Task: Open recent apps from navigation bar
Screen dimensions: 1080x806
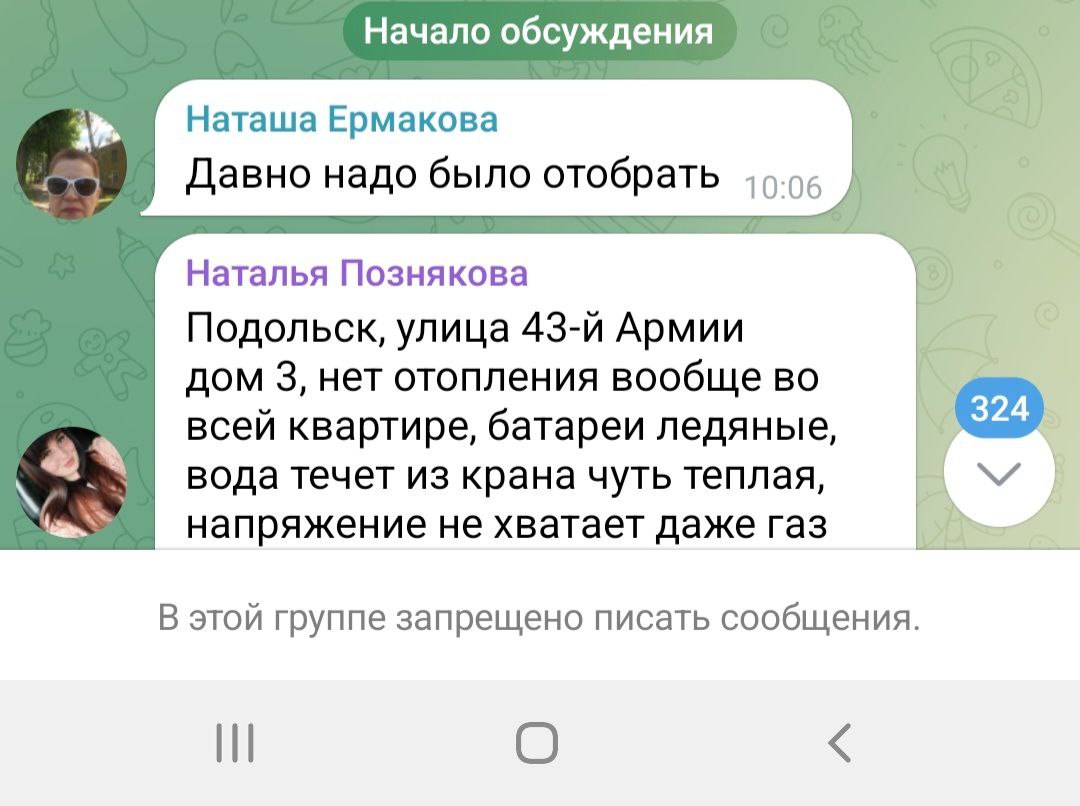Action: (235, 743)
